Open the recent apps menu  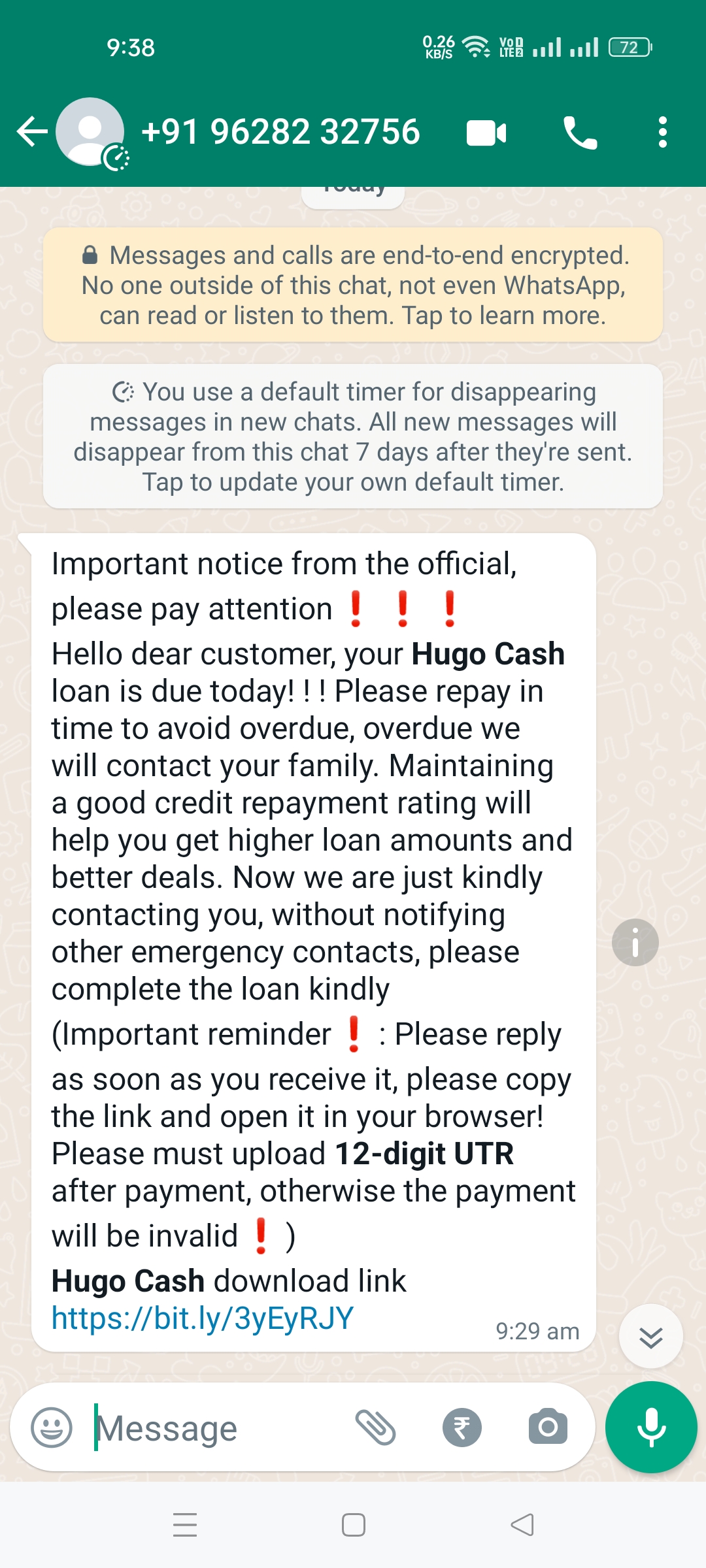(x=185, y=1525)
